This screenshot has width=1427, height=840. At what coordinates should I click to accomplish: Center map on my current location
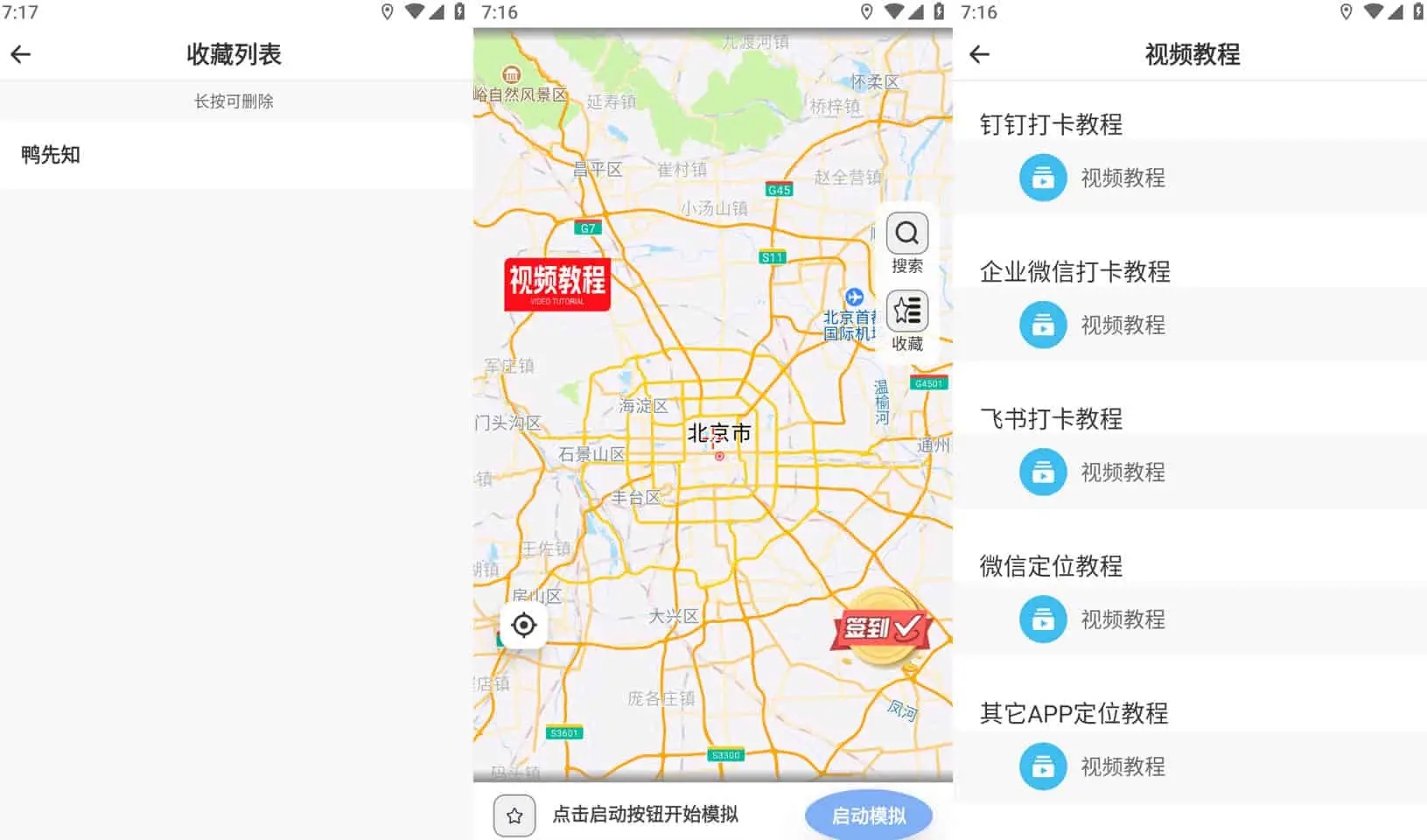tap(523, 626)
